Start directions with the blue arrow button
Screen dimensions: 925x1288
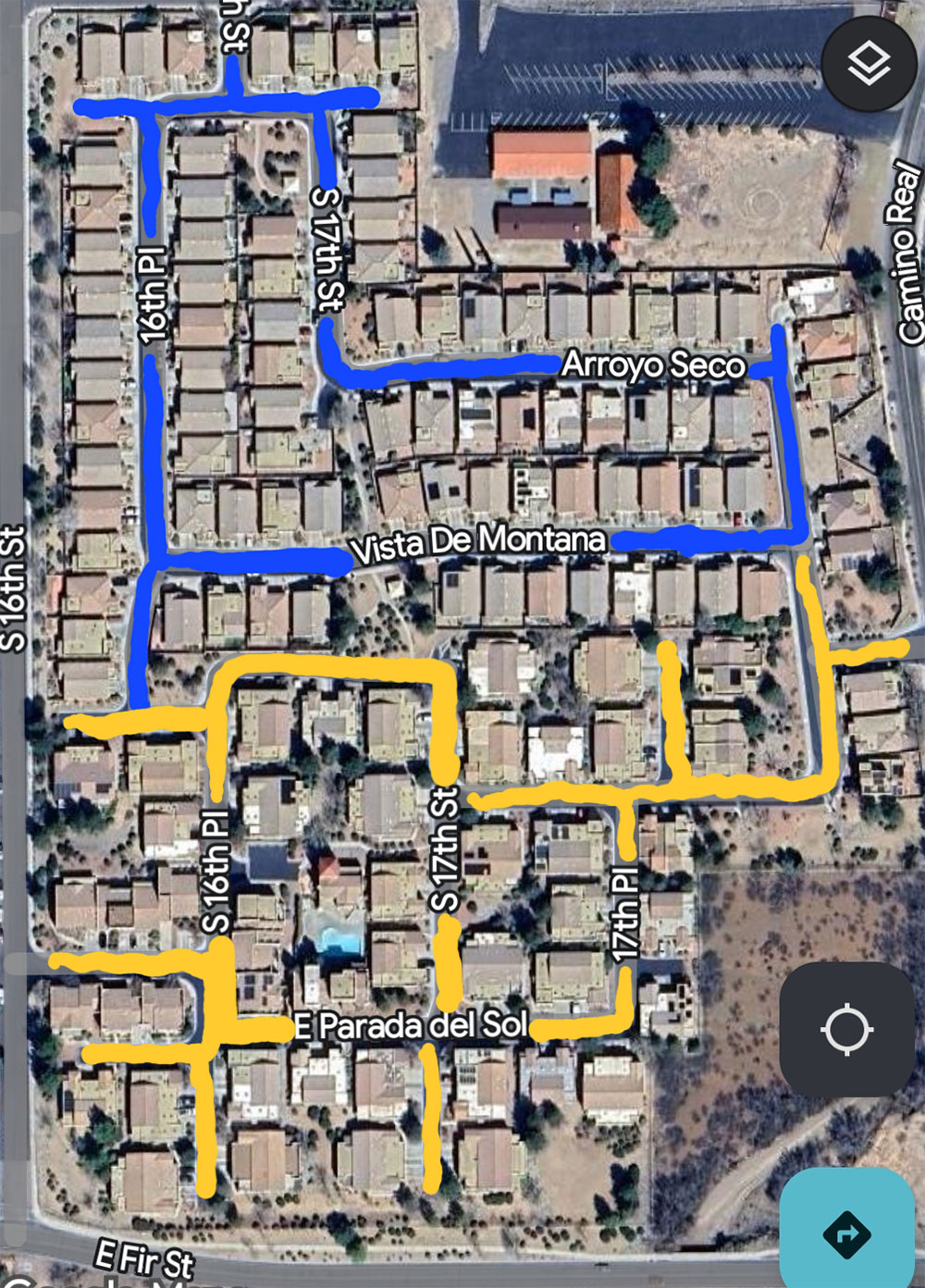(x=846, y=1232)
